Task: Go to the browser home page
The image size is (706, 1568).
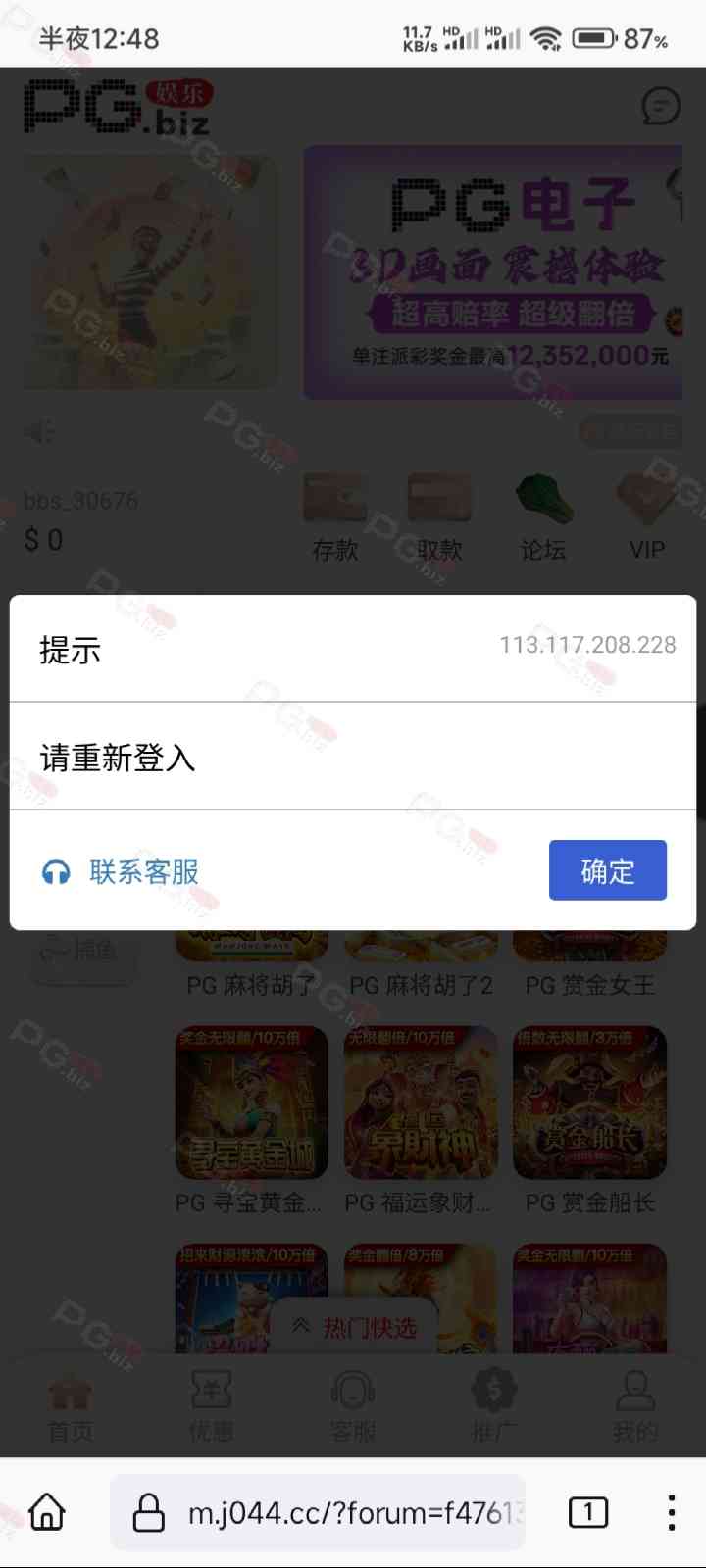Action: tap(47, 1512)
